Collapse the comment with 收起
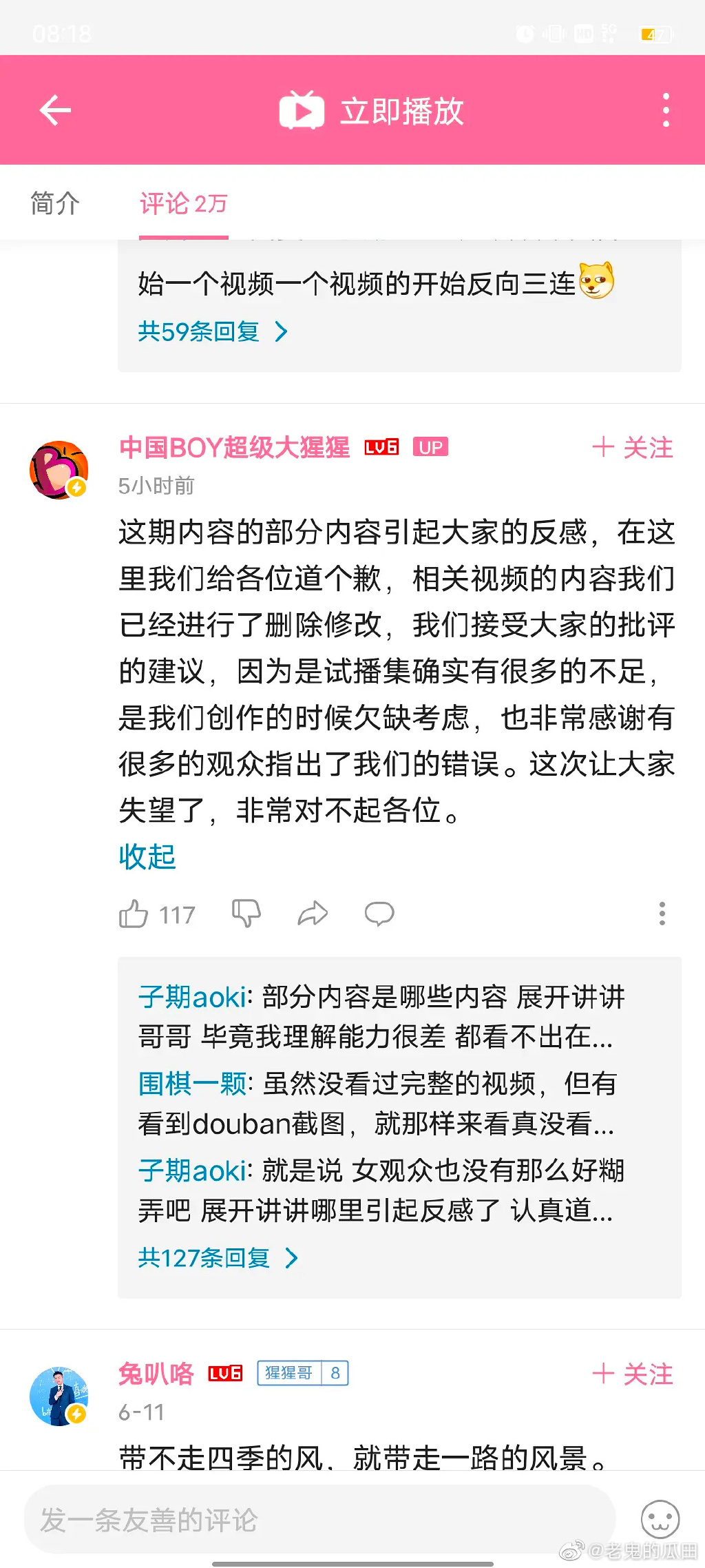Image resolution: width=705 pixels, height=1568 pixels. click(x=147, y=857)
